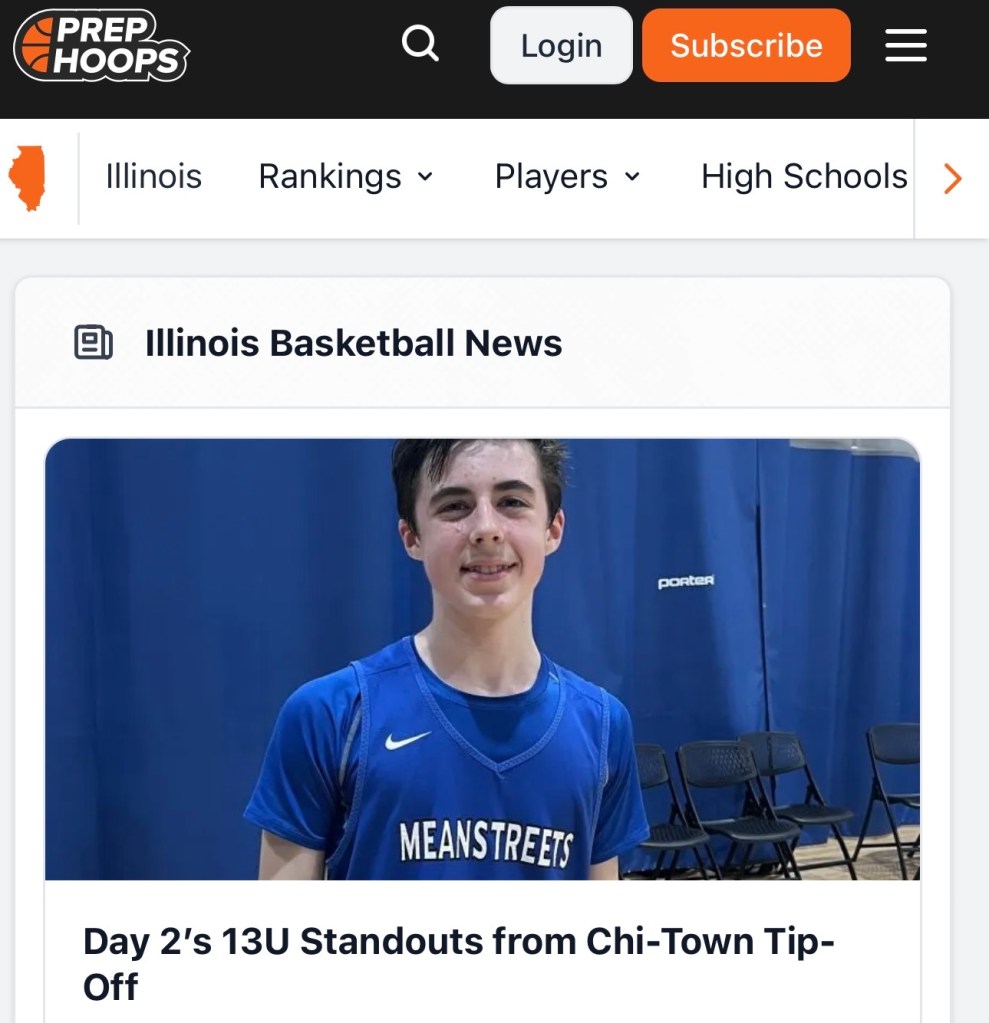Read Day 2's 13U Standouts article

coord(459,963)
